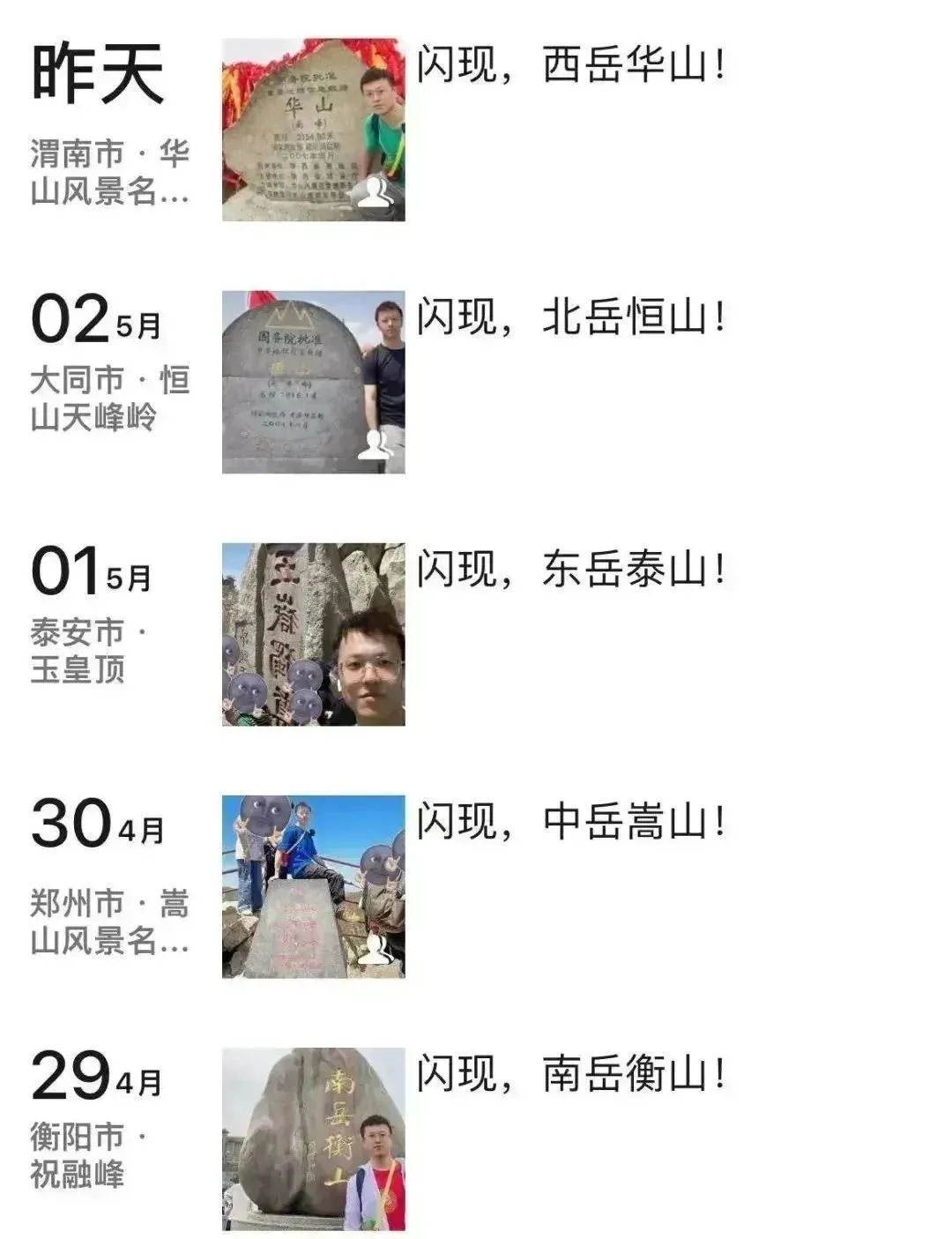Screen dimensions: 952x1239
Task: Open the 西岳华山 post photo
Action: pos(313,130)
